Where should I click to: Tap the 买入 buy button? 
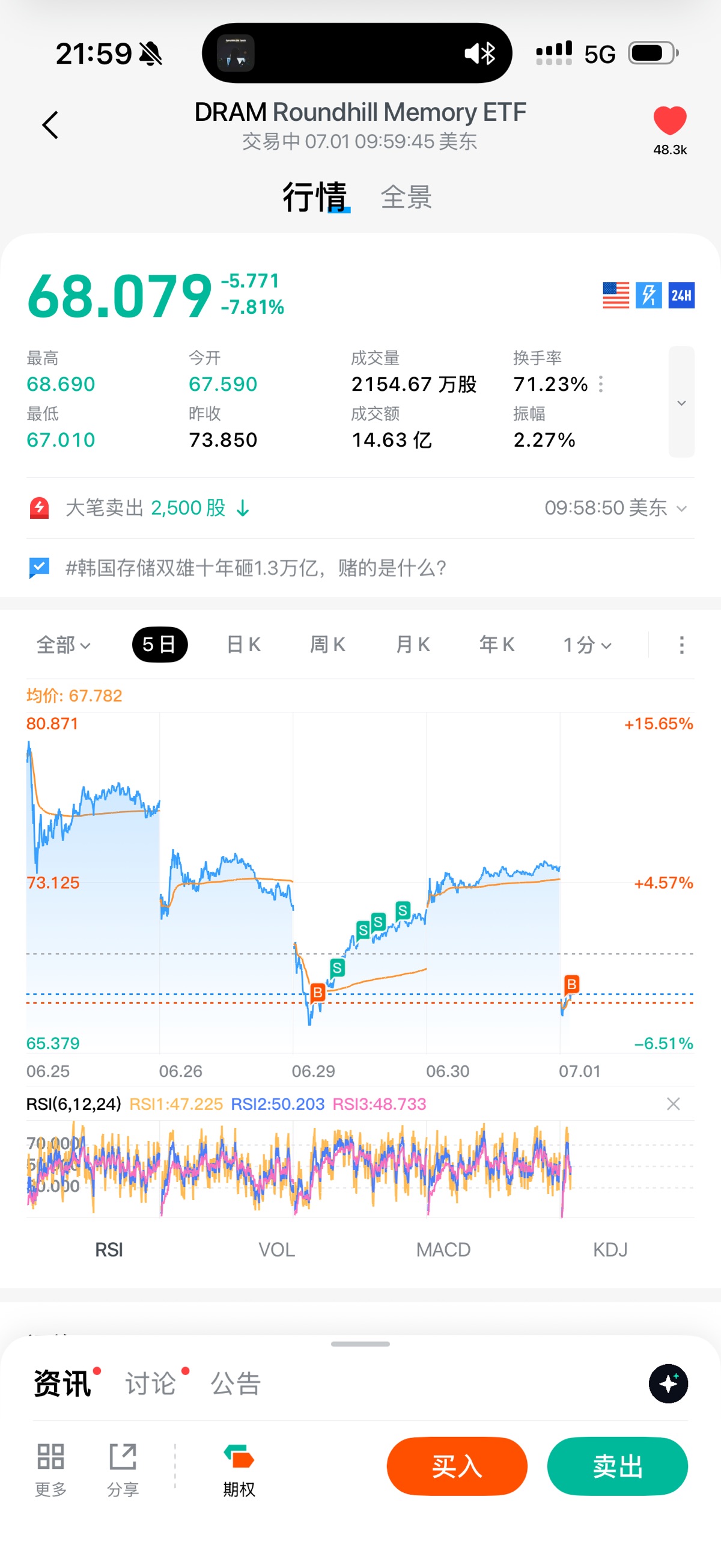coord(457,1466)
